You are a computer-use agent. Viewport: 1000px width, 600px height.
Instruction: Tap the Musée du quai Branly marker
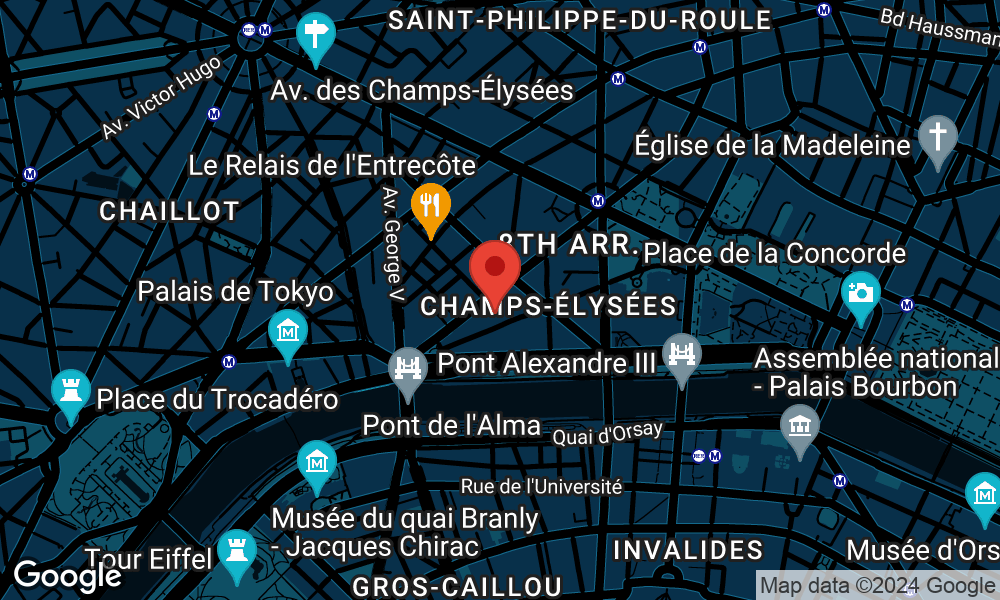317,462
